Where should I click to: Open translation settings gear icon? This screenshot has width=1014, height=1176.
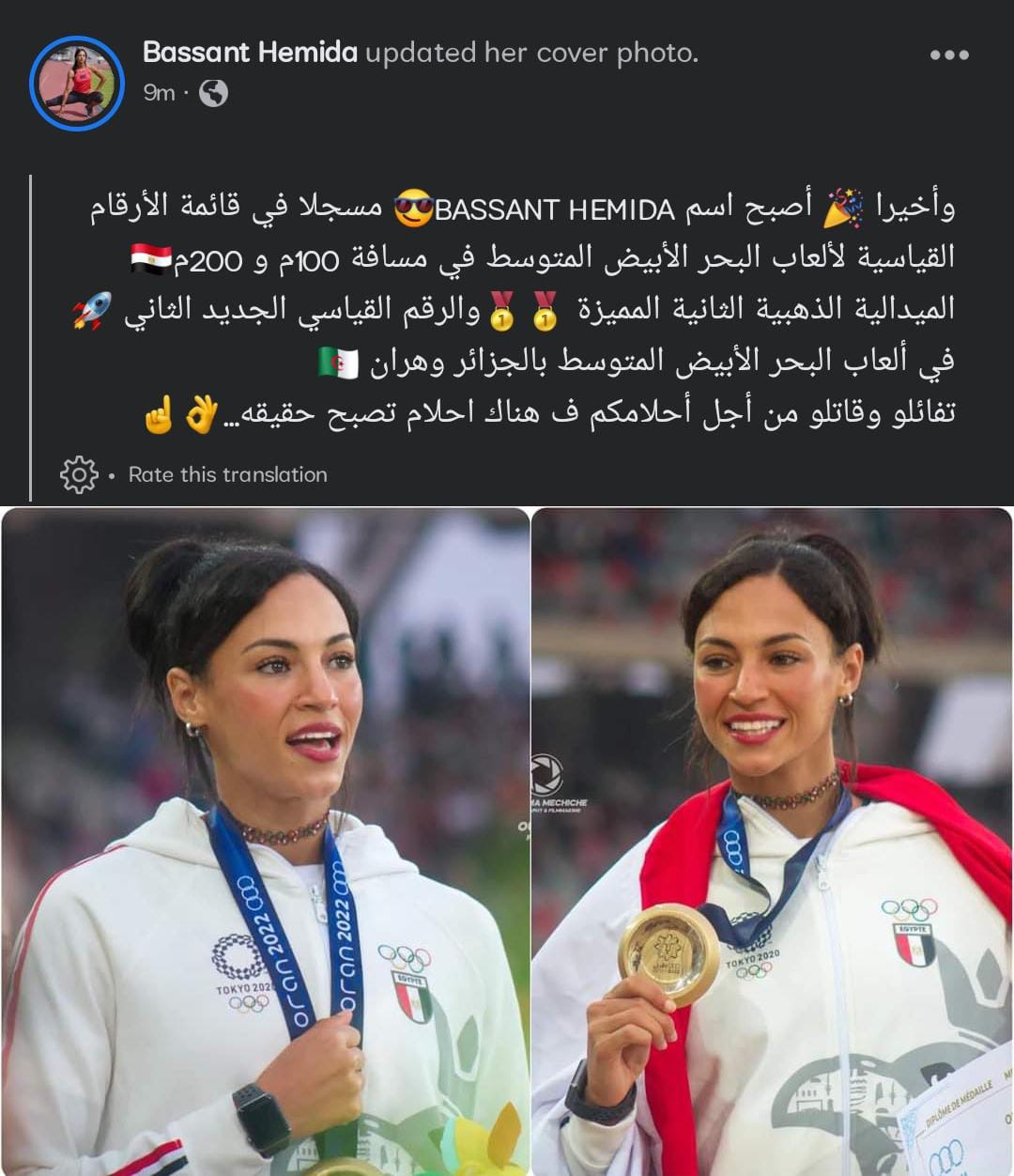[79, 474]
